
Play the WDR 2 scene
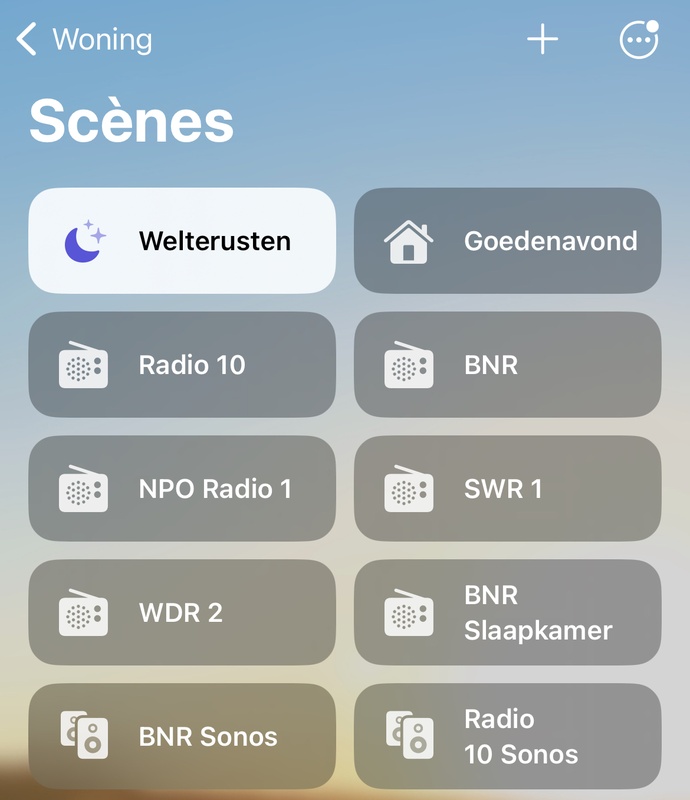(182, 613)
